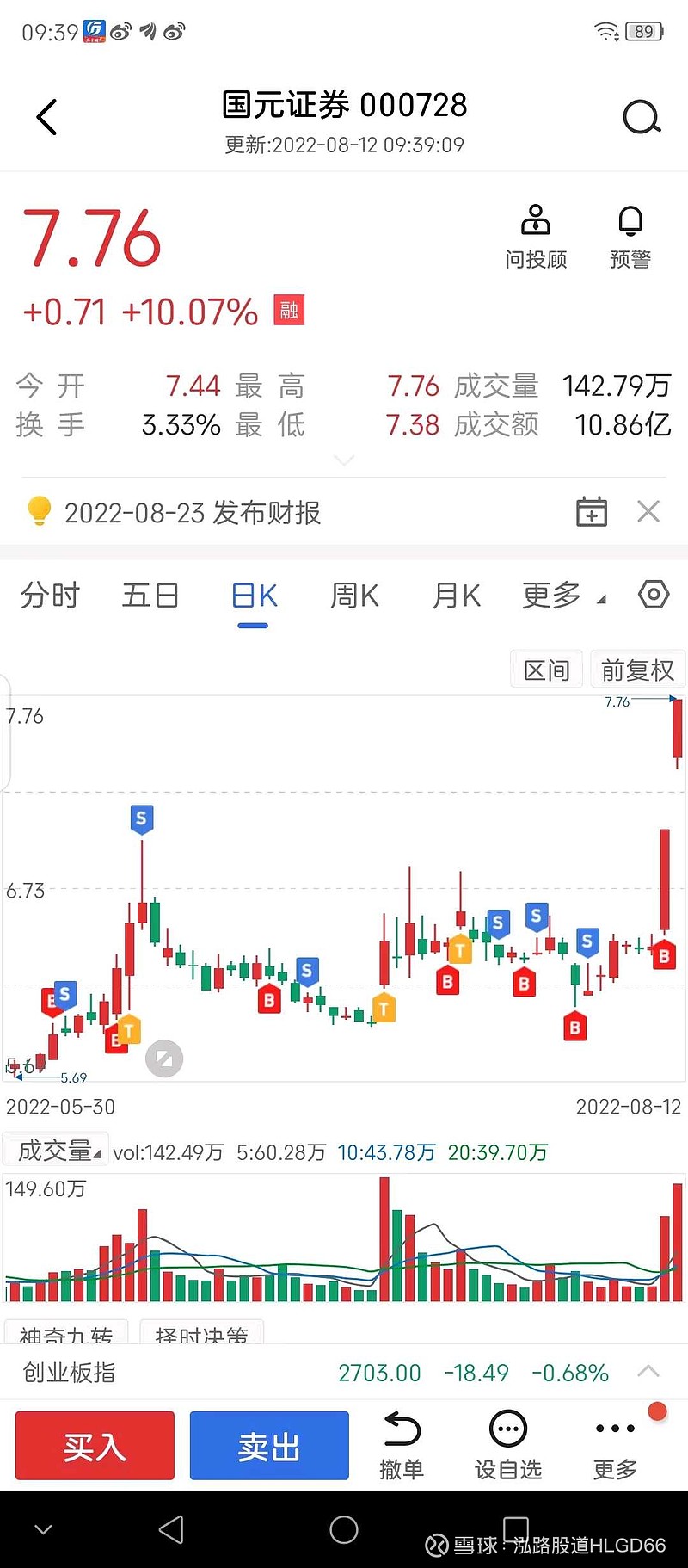688x1568 pixels.
Task: Tap the red 买入 buy button
Action: pyautogui.click(x=95, y=1446)
